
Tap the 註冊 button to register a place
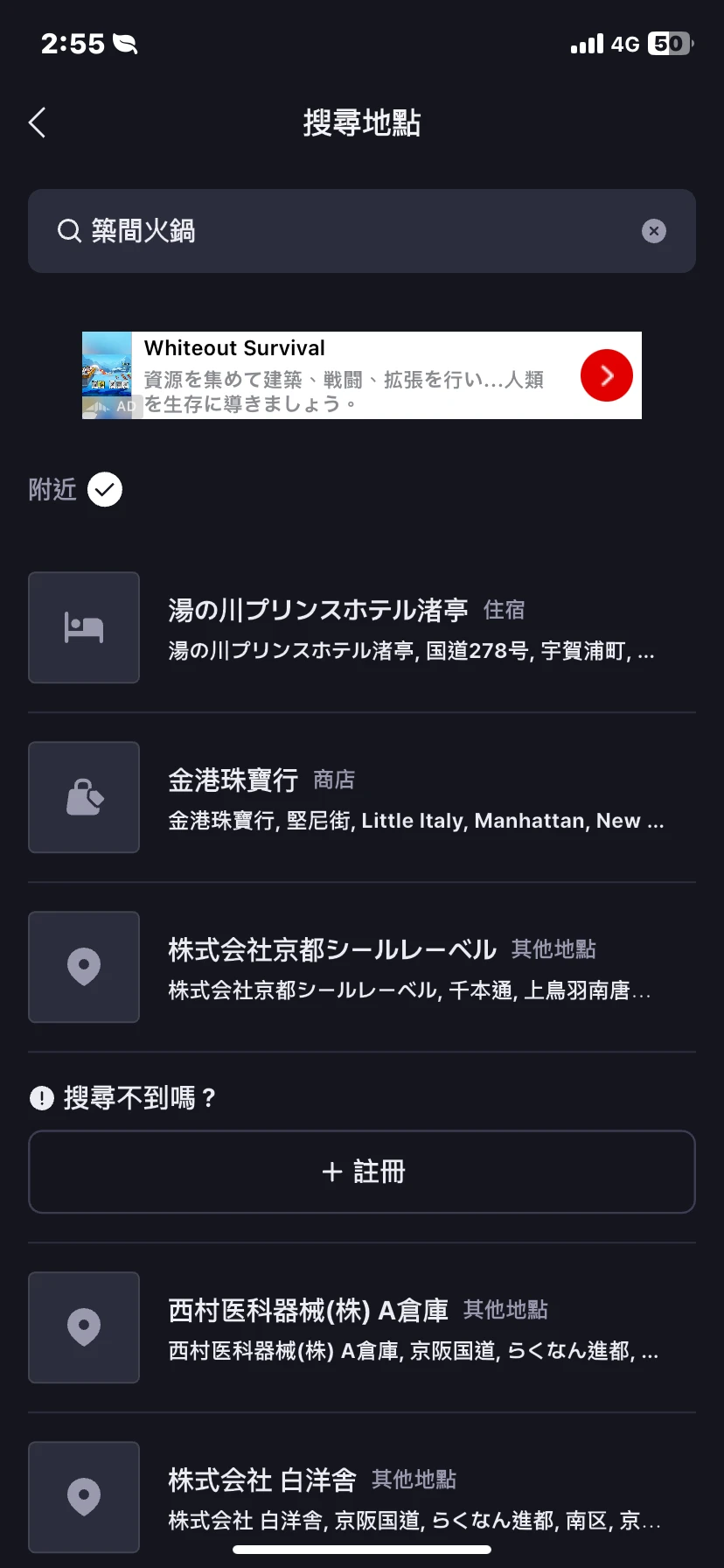362,1172
